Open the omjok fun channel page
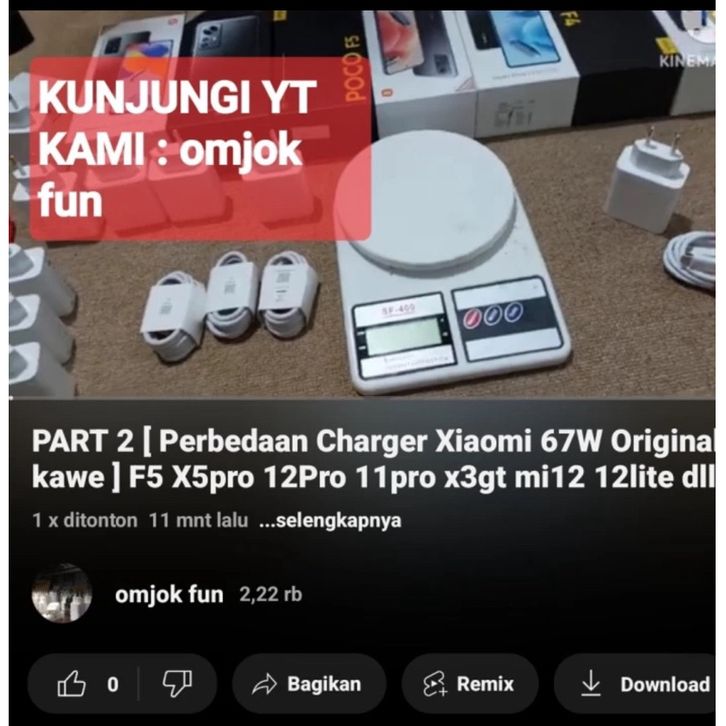Viewport: 726px width, 726px height. coord(168,594)
